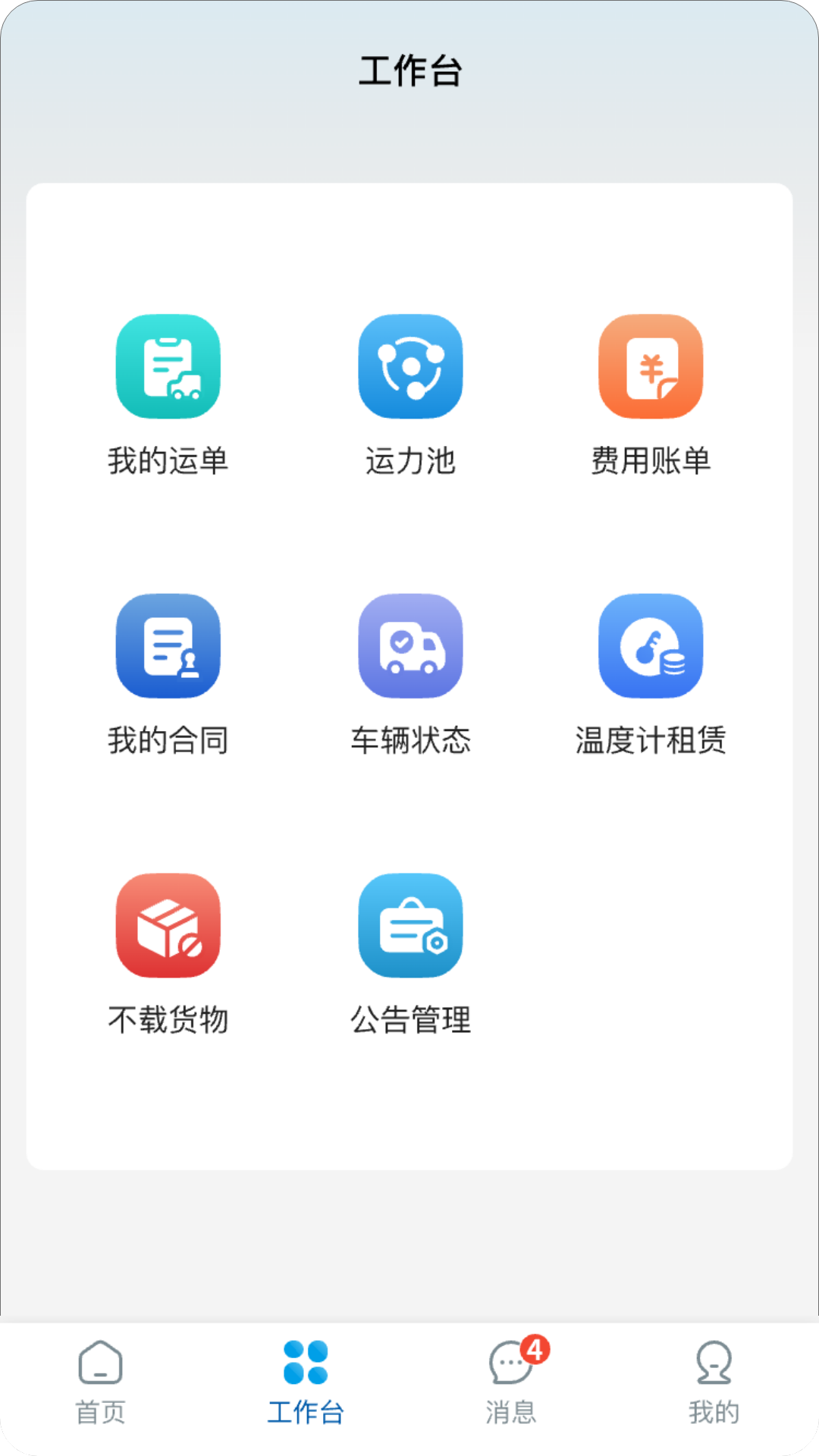The height and width of the screenshot is (1456, 819).
Task: Open the 费用账单 (Expense Bills) icon
Action: 651,368
